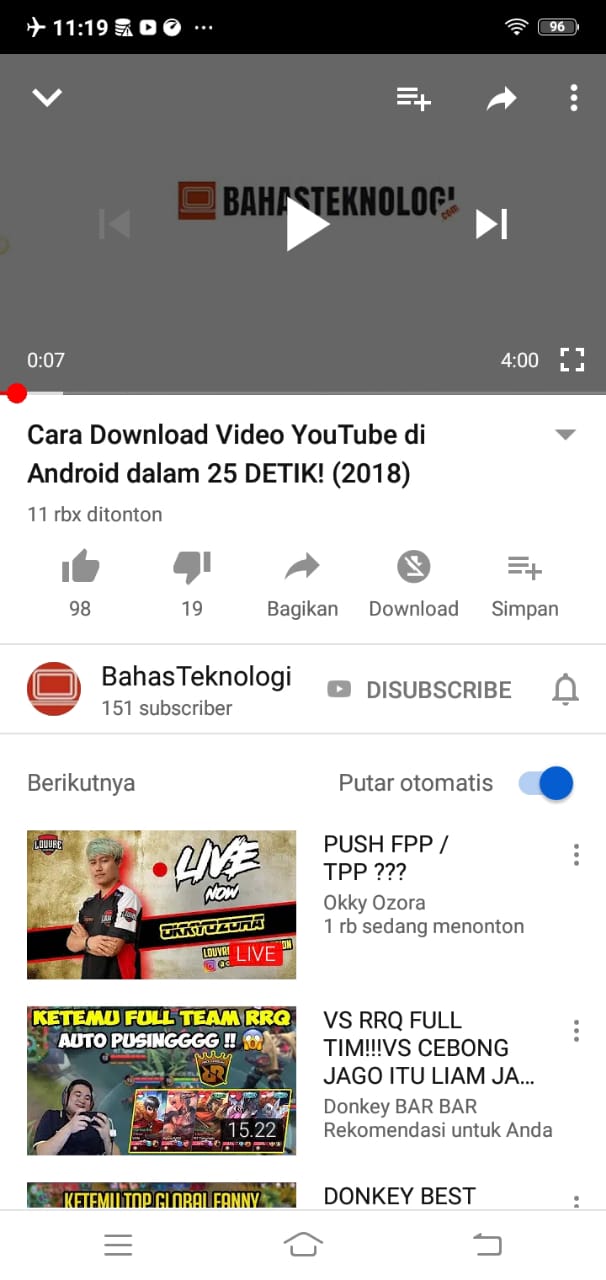The width and height of the screenshot is (606, 1280).
Task: Enter fullscreen mode
Action: pyautogui.click(x=572, y=360)
